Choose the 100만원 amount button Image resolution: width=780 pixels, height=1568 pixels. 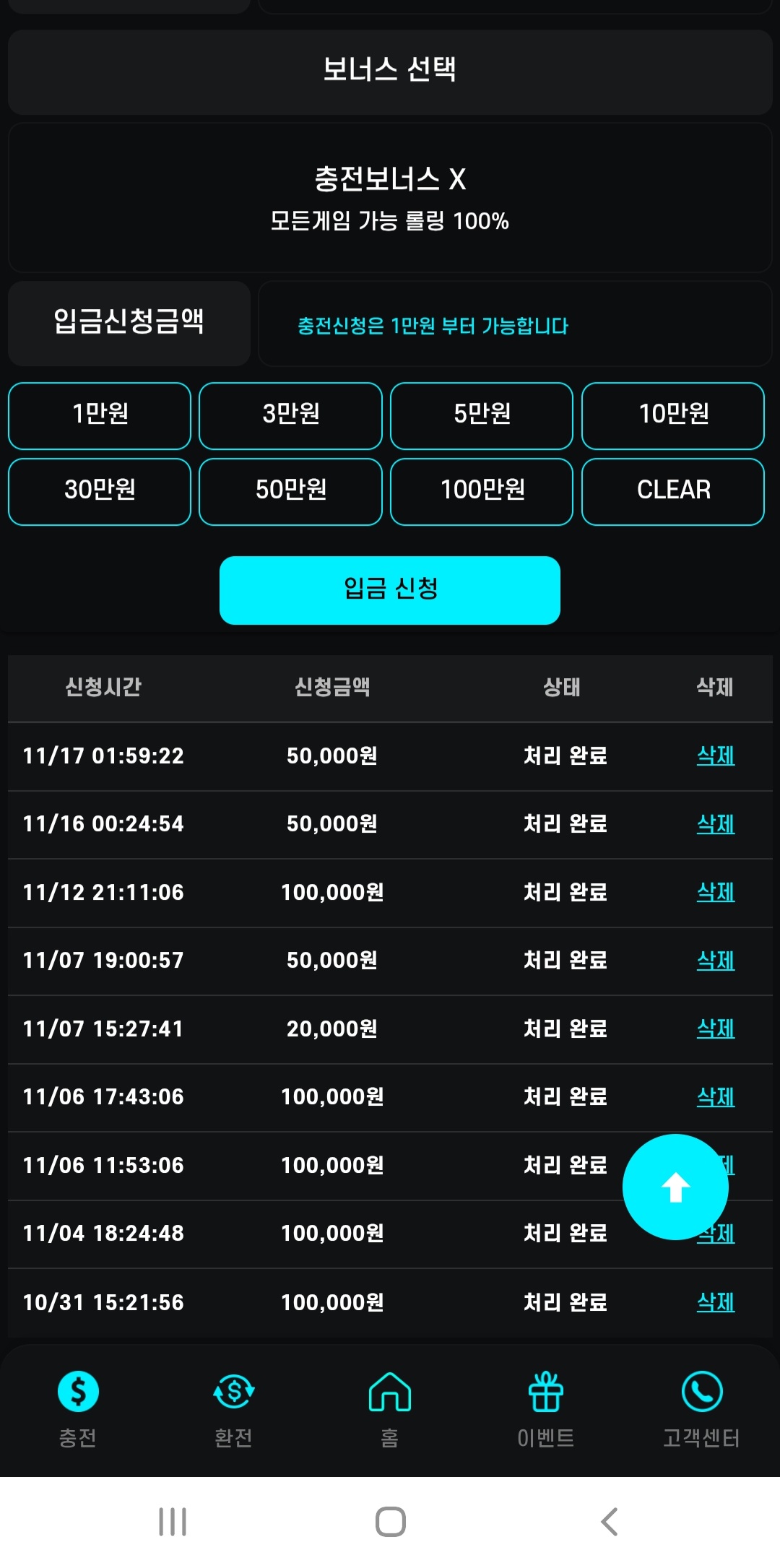click(x=482, y=491)
